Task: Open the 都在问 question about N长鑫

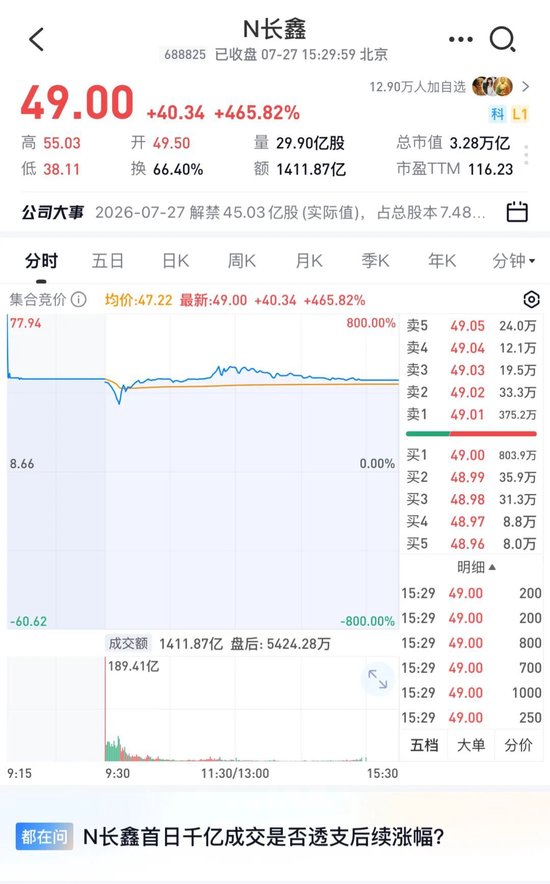Action: coord(264,837)
